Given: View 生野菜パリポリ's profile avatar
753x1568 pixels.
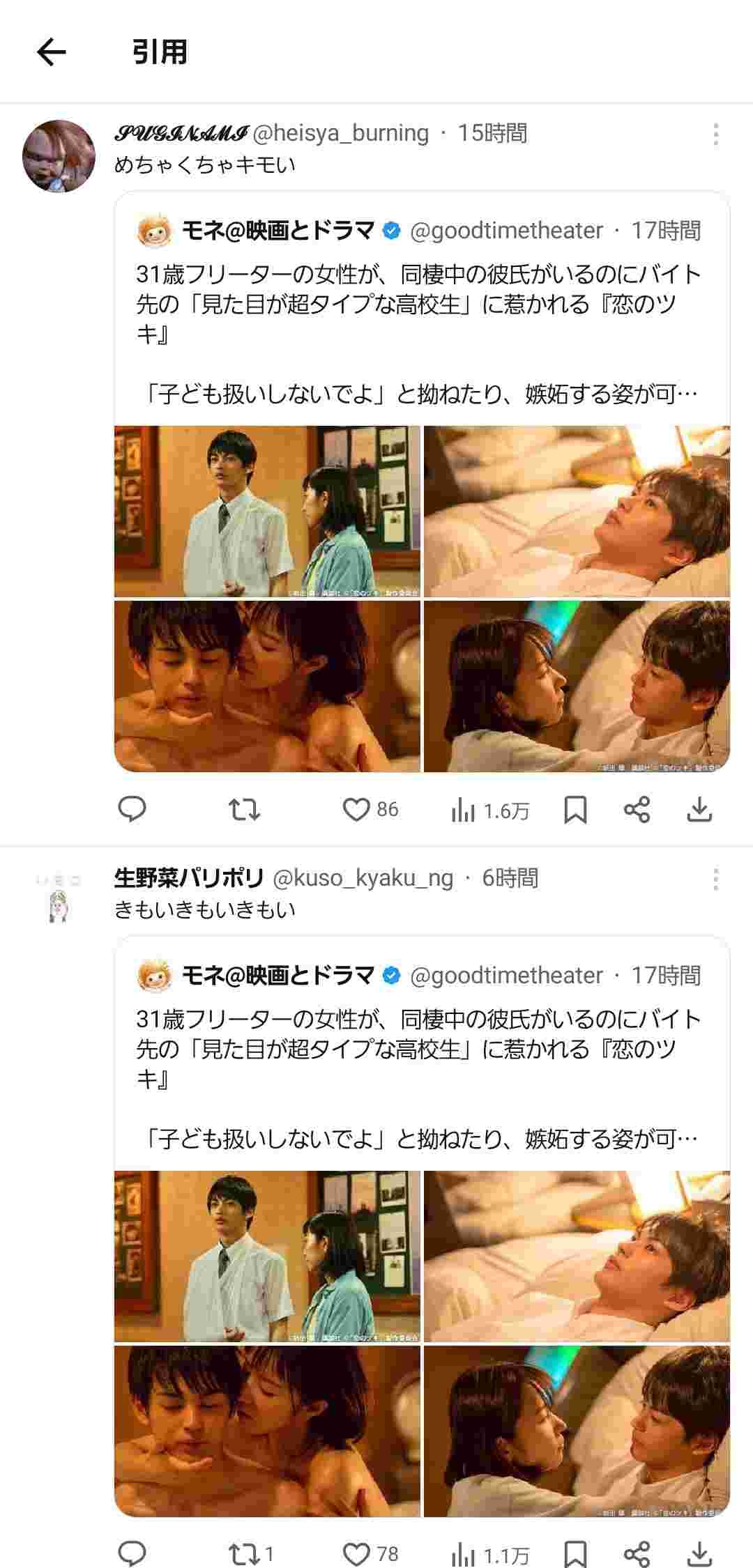Looking at the screenshot, I should coord(59,900).
